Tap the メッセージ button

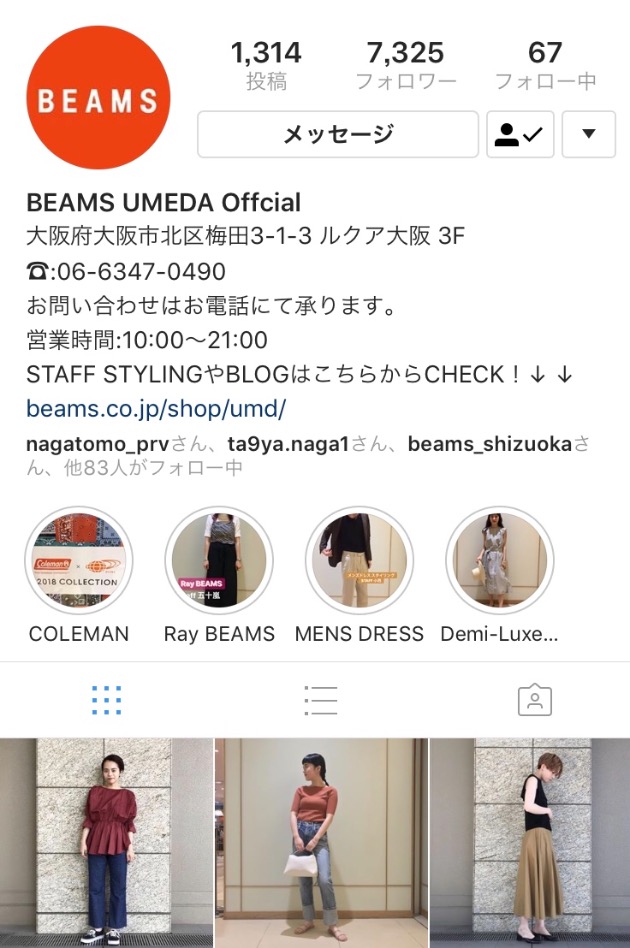[338, 134]
